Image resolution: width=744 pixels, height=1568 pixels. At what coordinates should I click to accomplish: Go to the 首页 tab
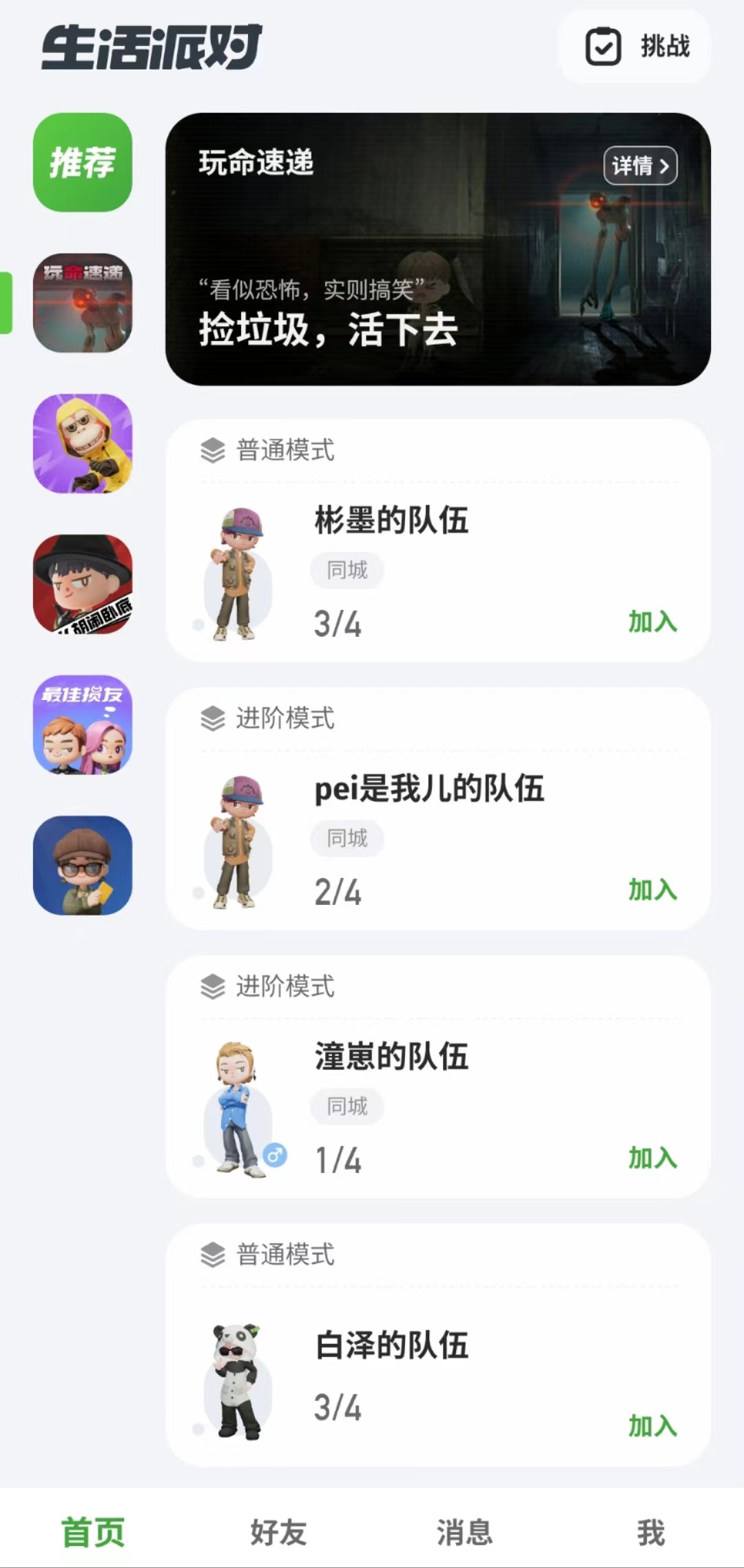tap(93, 1533)
